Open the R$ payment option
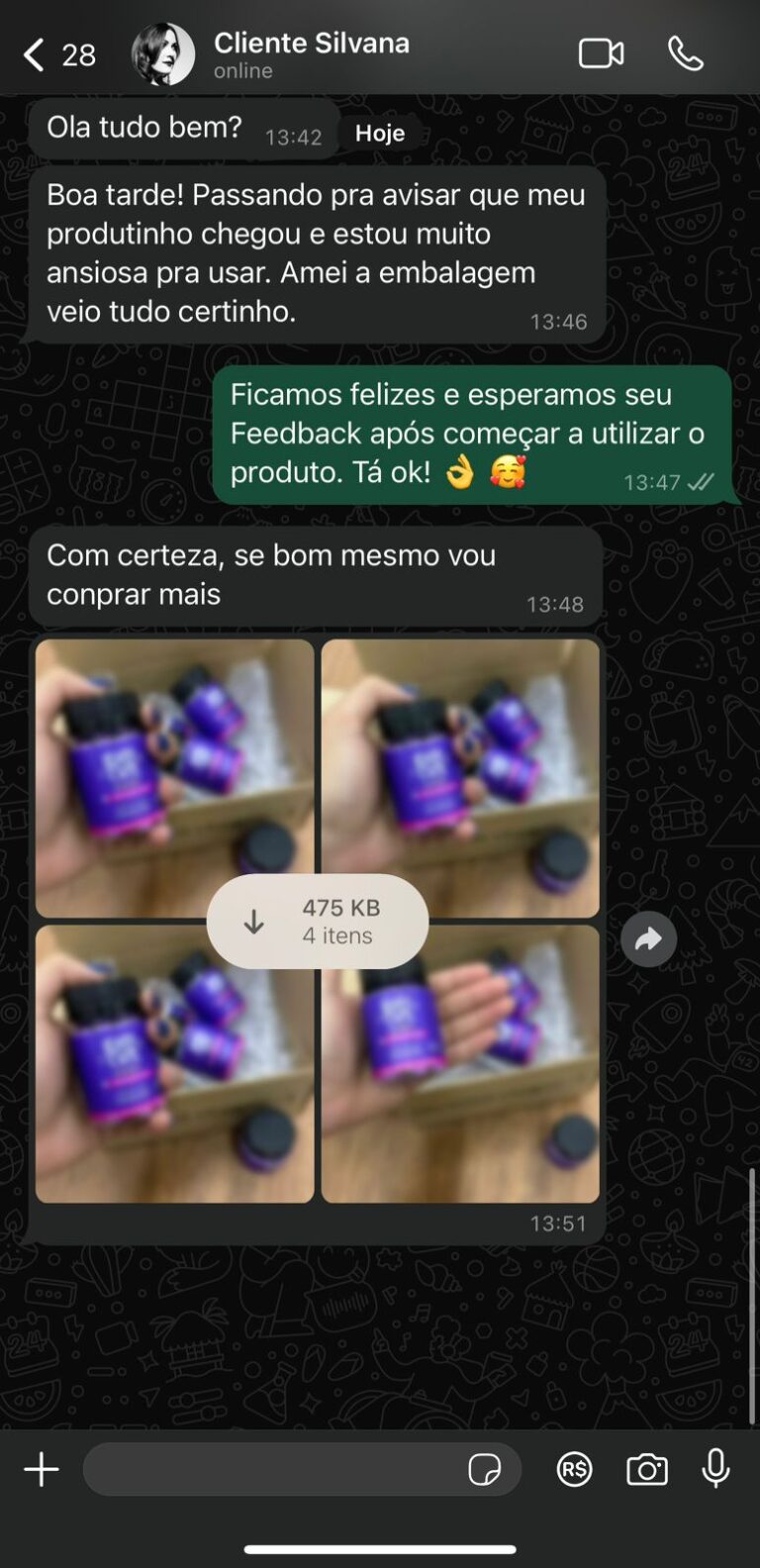 click(574, 1470)
